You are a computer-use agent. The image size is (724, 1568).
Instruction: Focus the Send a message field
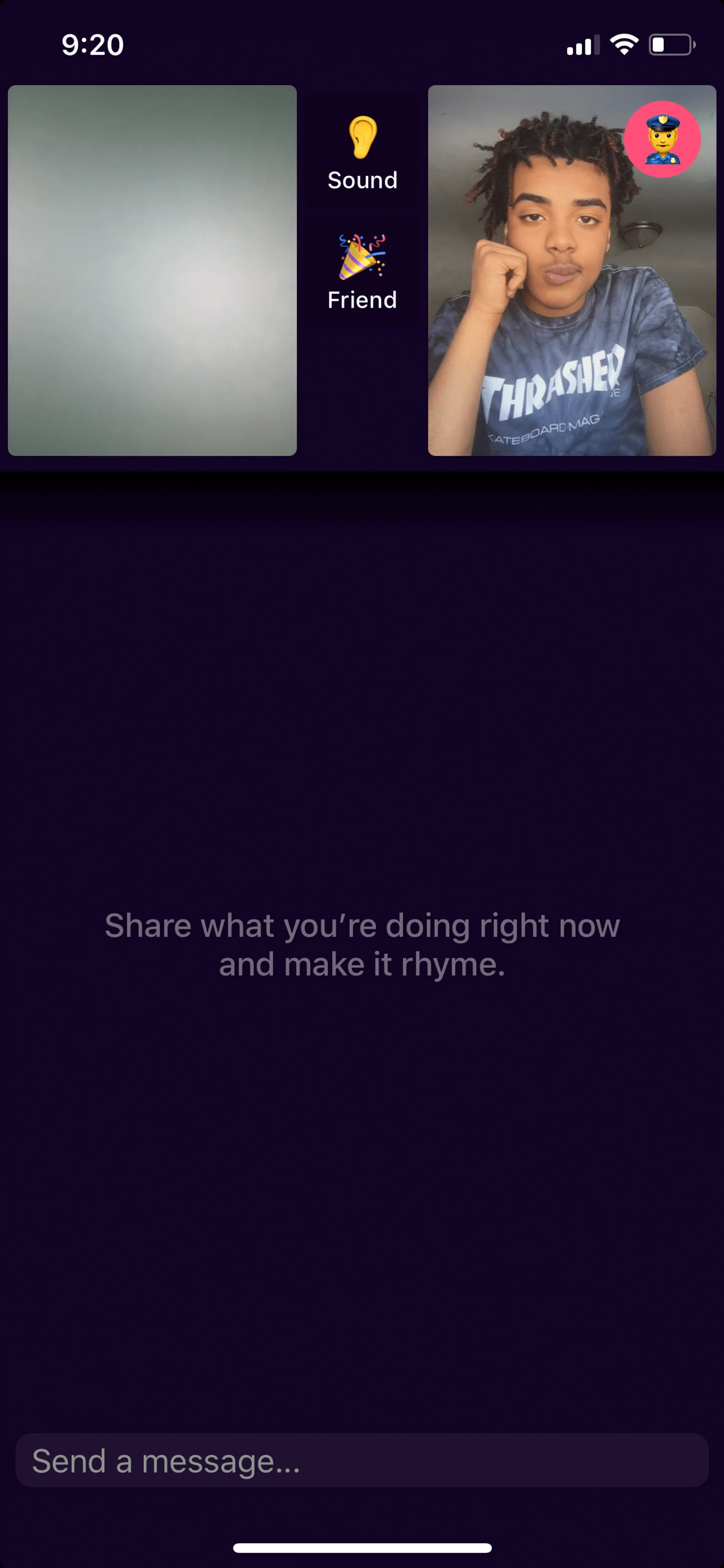click(361, 1461)
